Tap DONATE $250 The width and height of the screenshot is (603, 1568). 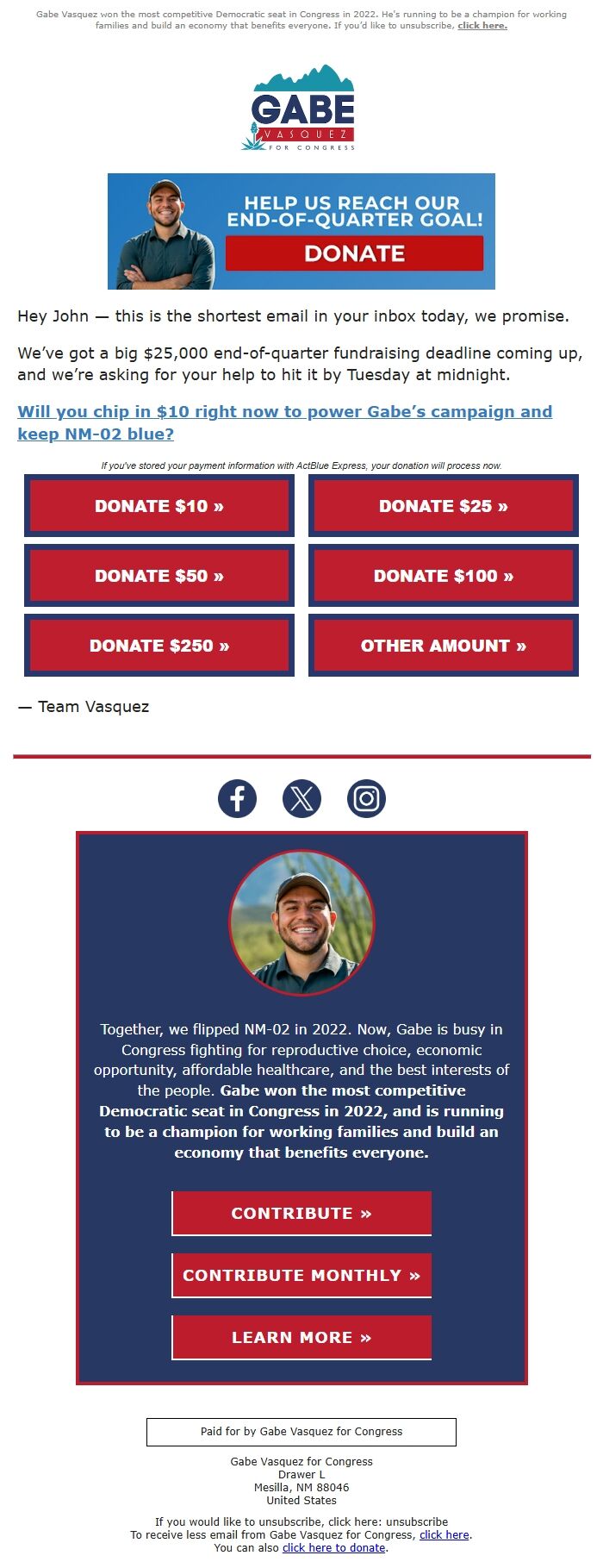click(159, 646)
